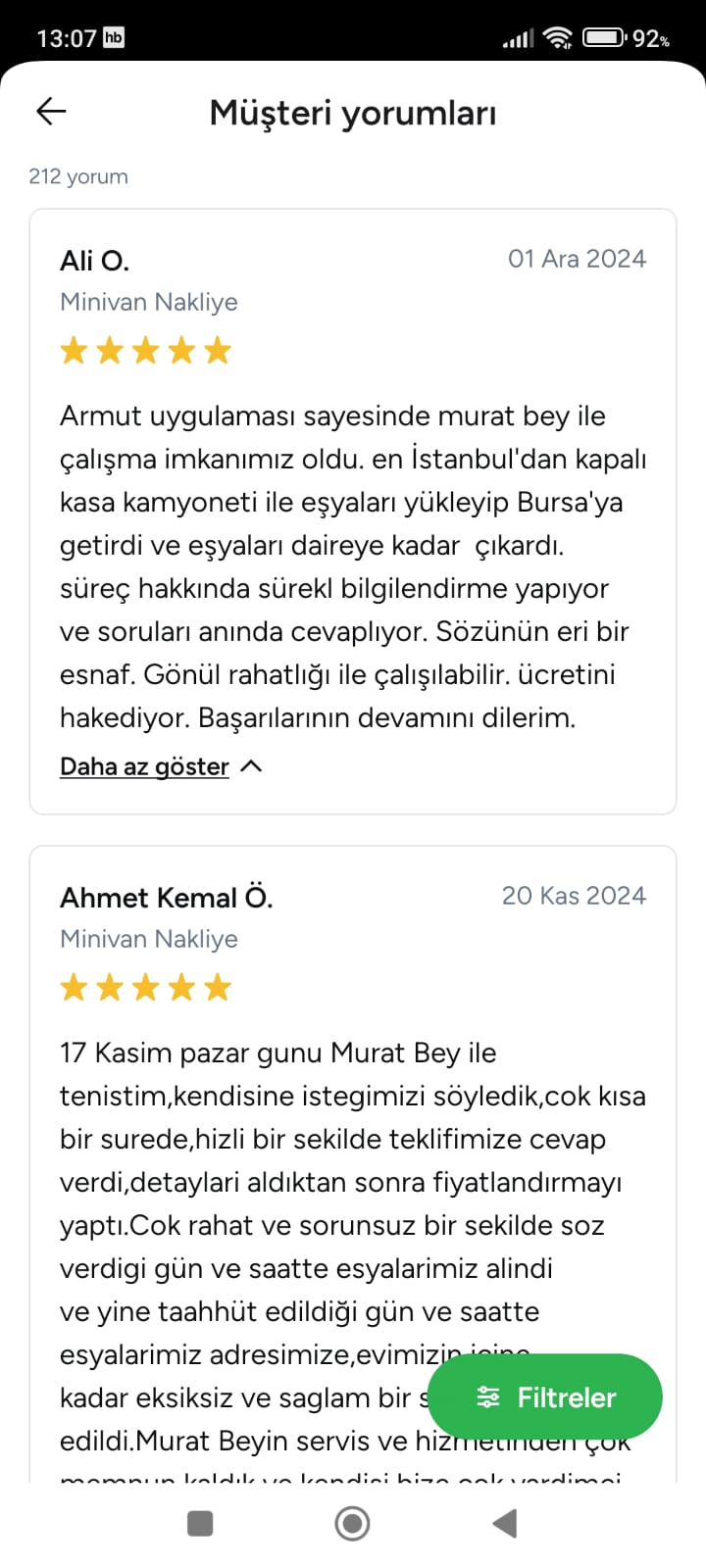Open recent apps from the navigation bar
This screenshot has height=1568, width=706.
click(x=200, y=1523)
